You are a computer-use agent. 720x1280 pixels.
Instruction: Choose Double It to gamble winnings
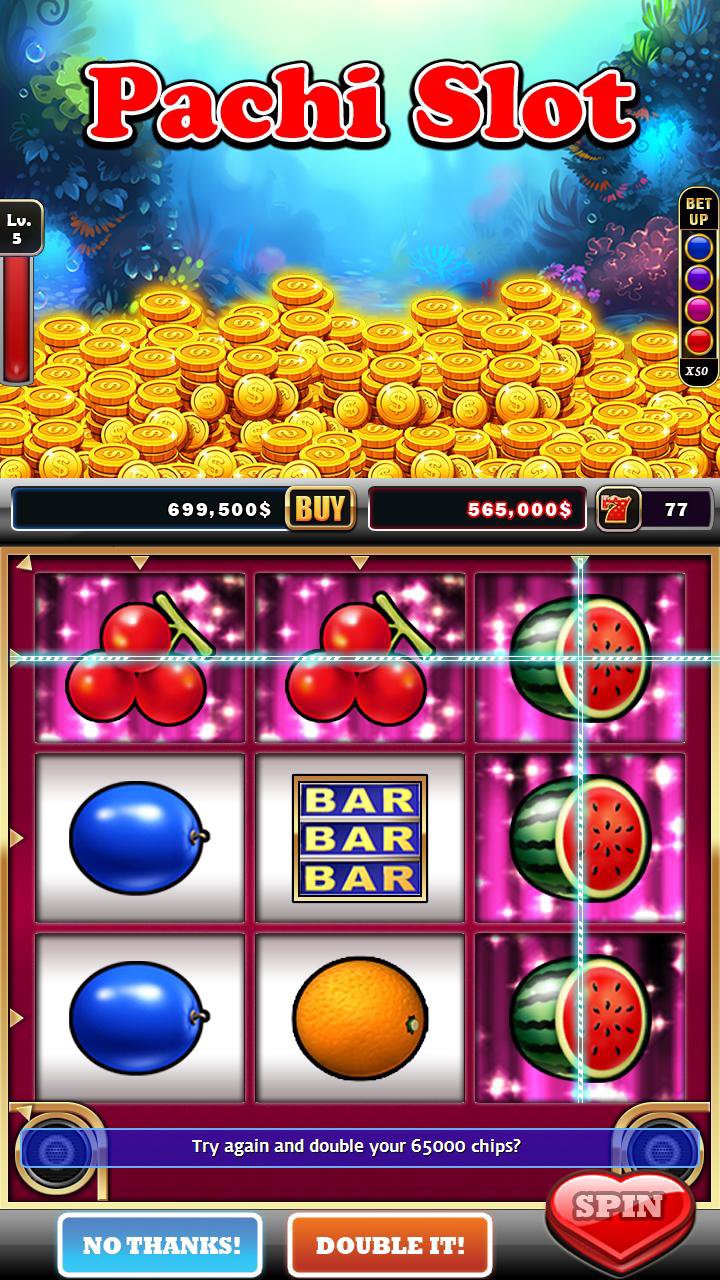point(390,1245)
